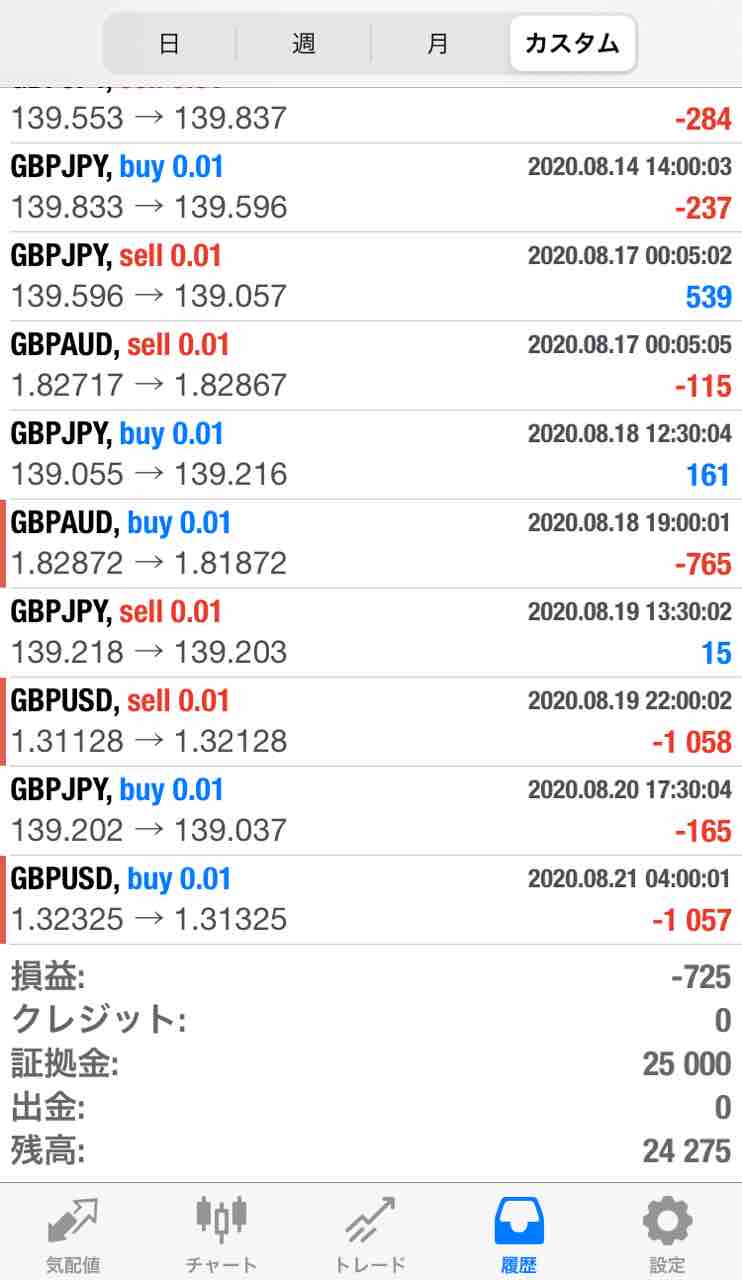Expand the GBPJPY trade from 2020.08.14 14:00:03
742x1280 pixels.
[371, 187]
